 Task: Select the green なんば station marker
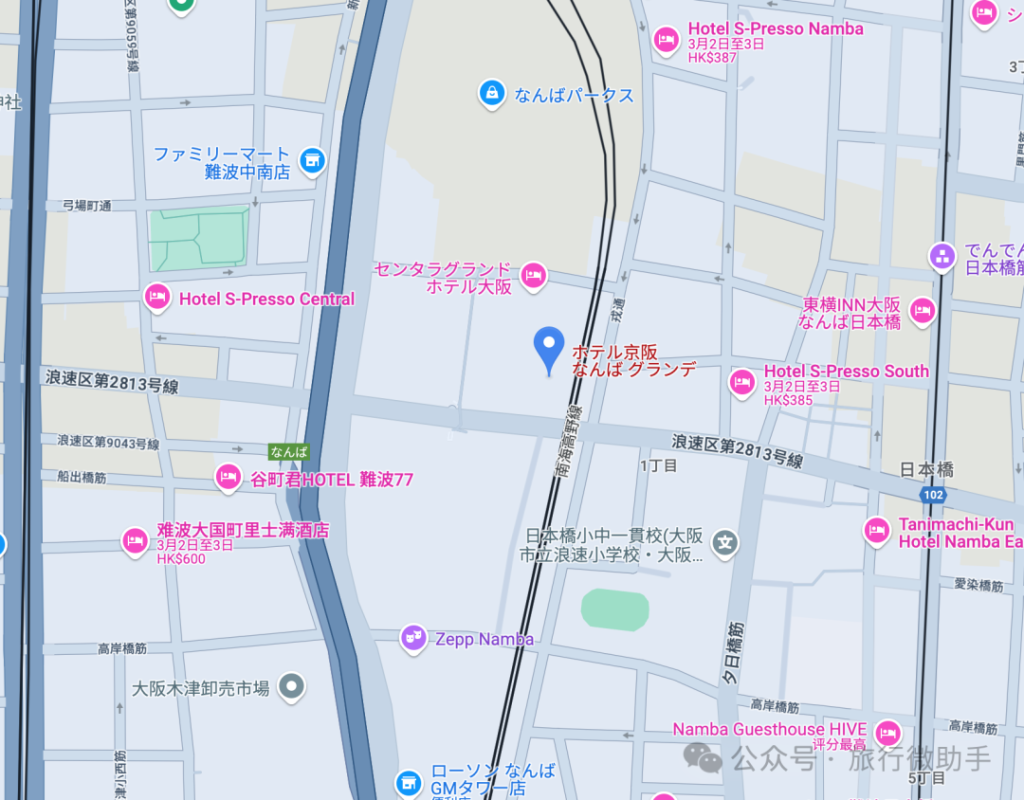289,451
